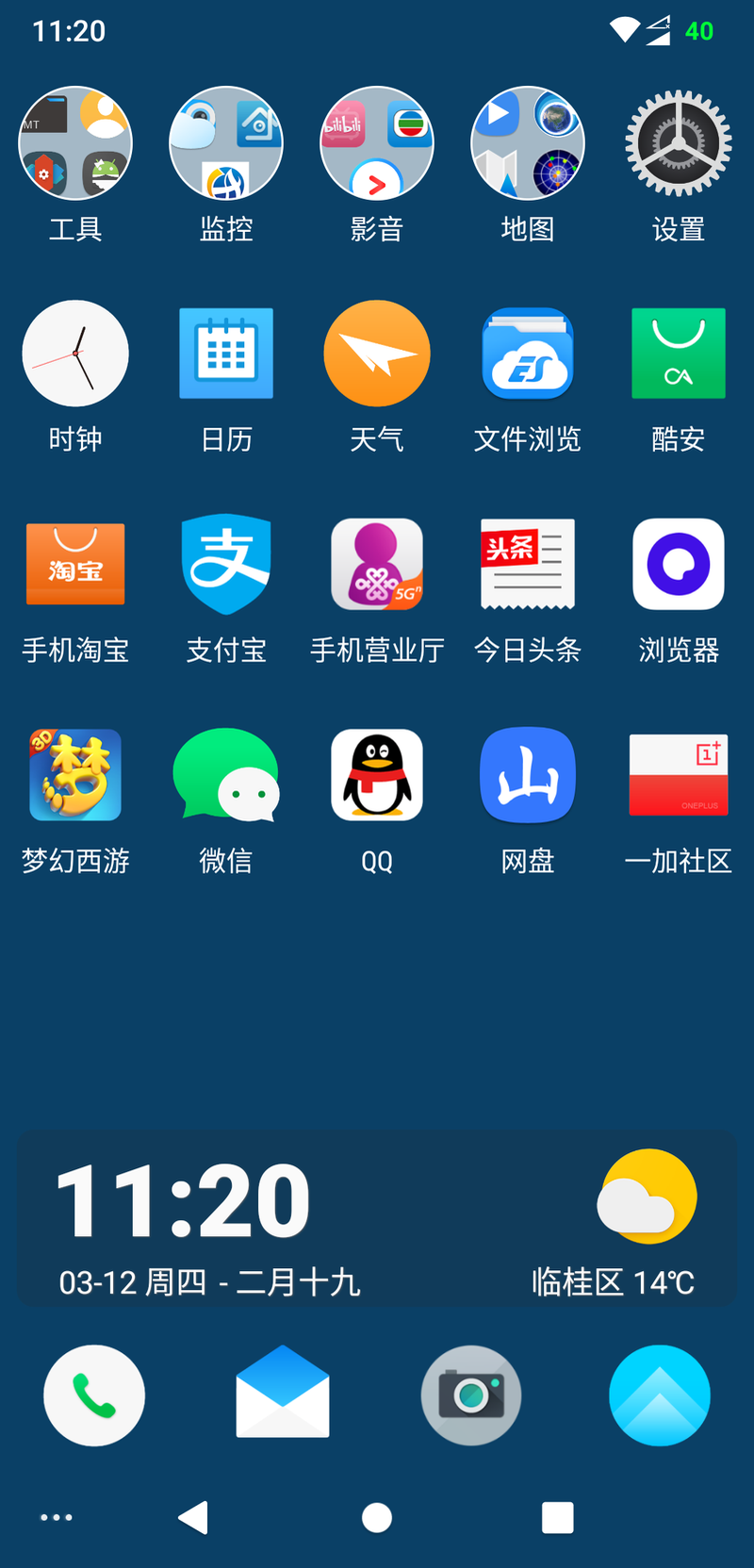Open 今日头条 news app
The width and height of the screenshot is (754, 1568).
pyautogui.click(x=528, y=564)
